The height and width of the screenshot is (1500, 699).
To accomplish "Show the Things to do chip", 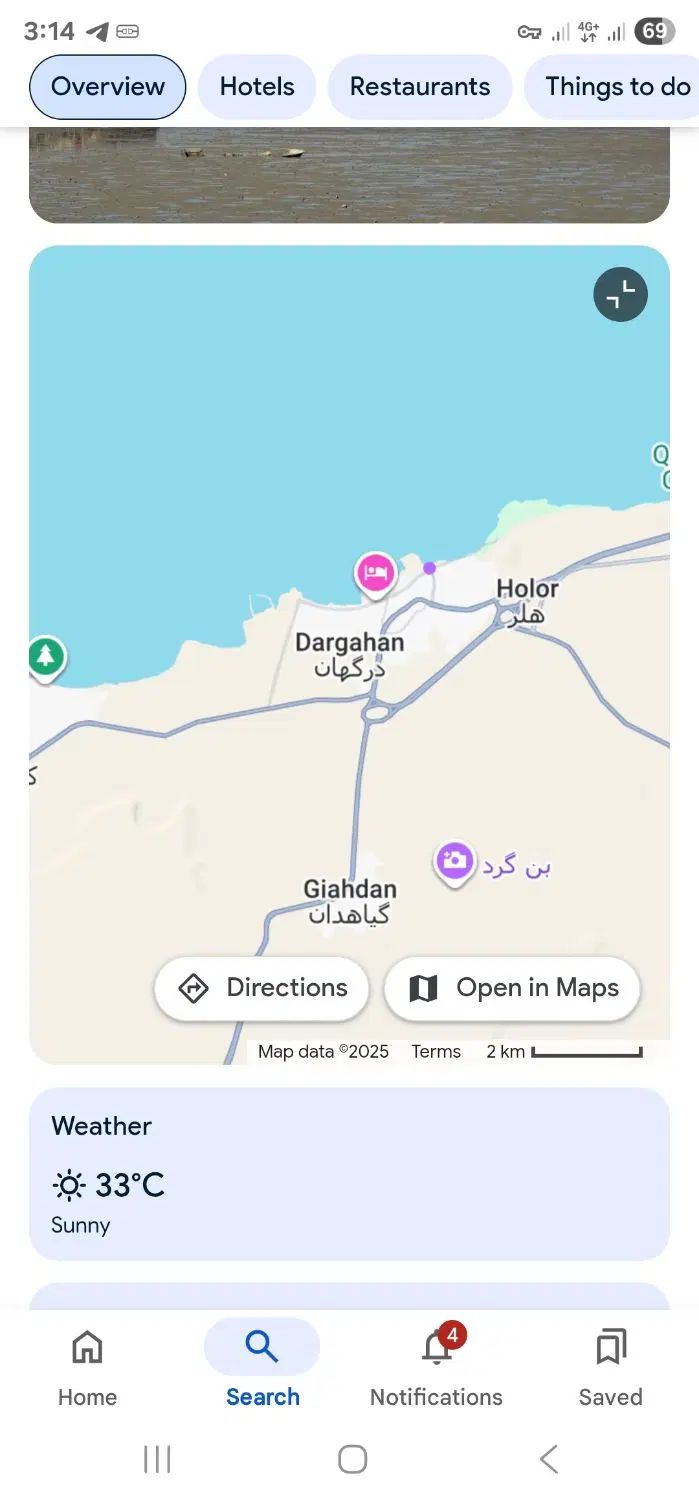I will pyautogui.click(x=615, y=87).
